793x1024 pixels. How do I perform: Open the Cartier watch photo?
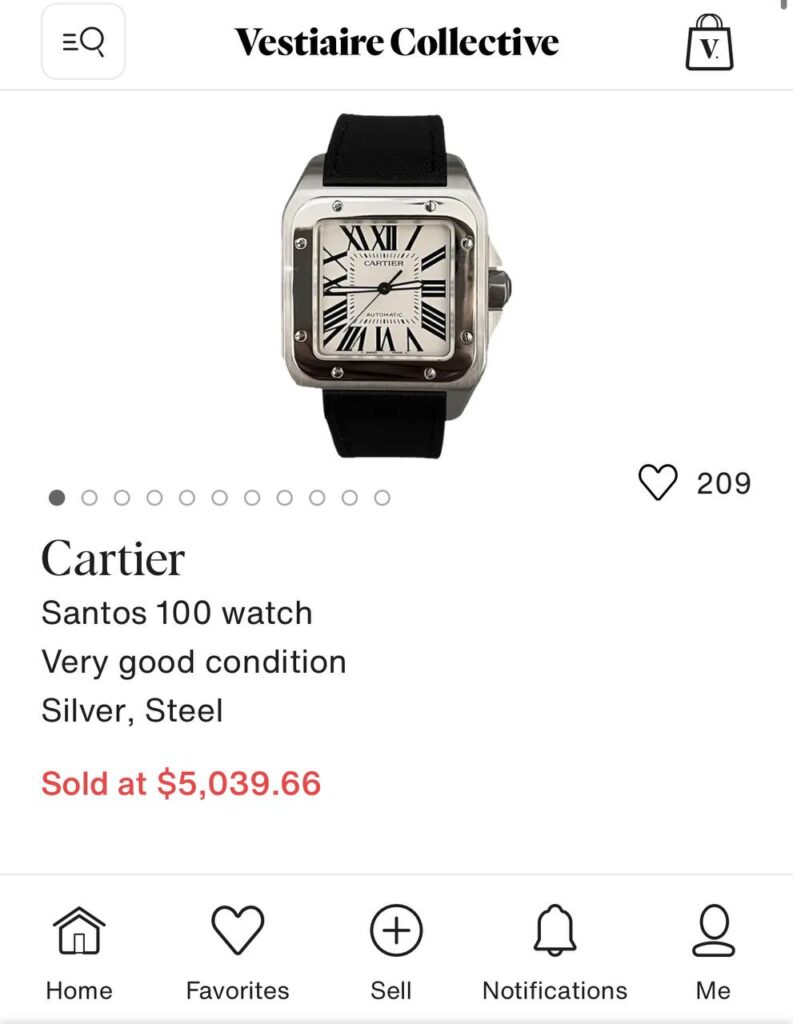coord(396,287)
